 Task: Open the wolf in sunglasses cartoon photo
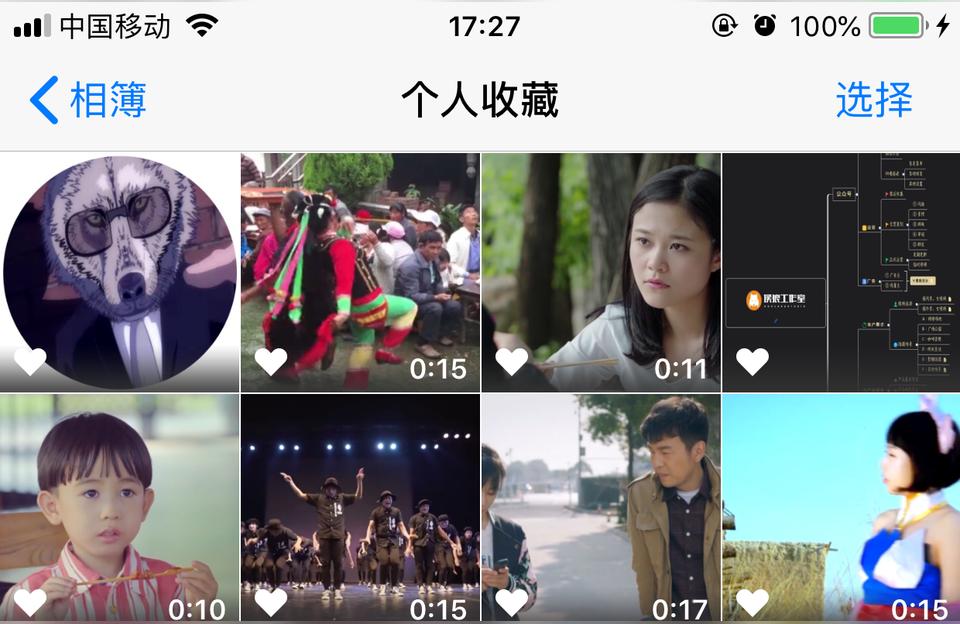[120, 272]
